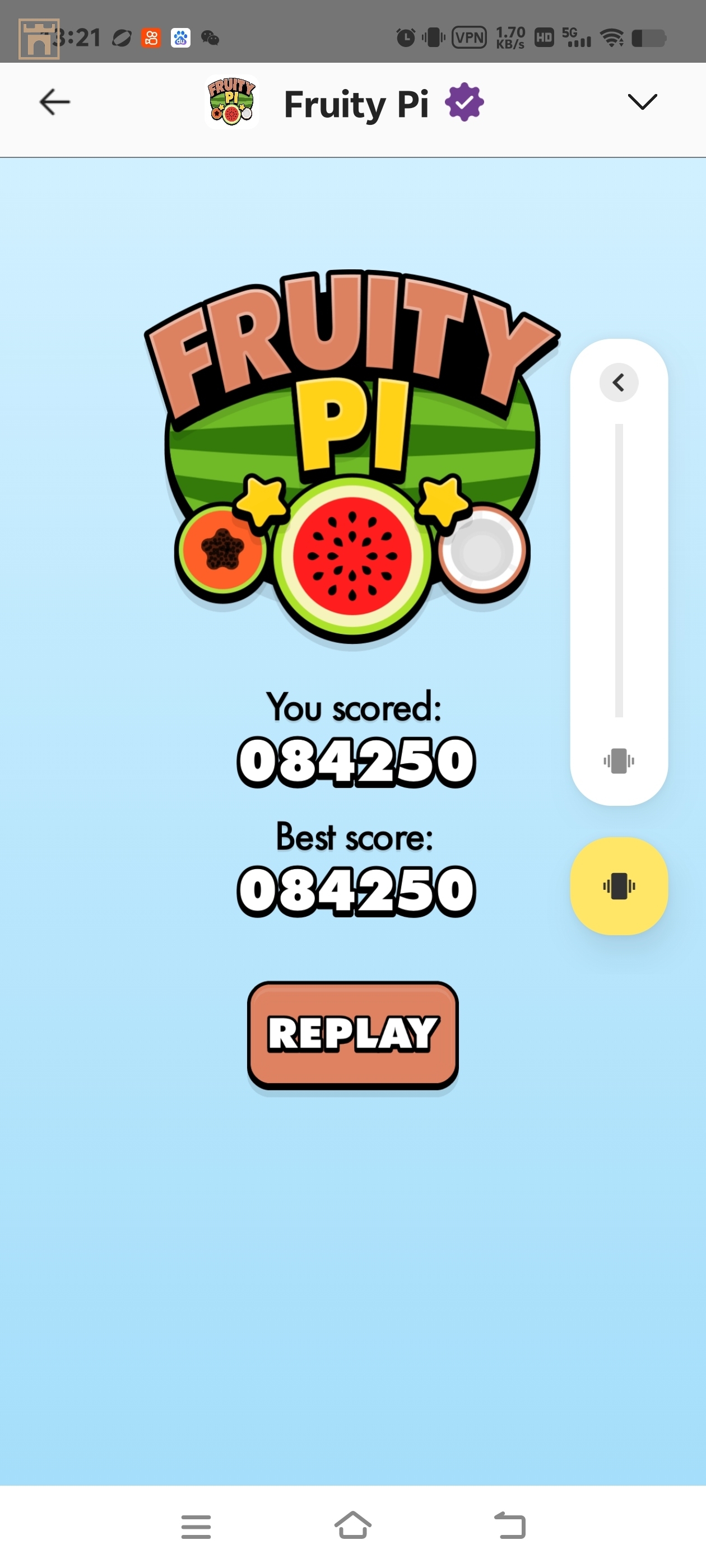Tap the grey vibration icon in the panel
Image resolution: width=706 pixels, height=1568 pixels.
tap(618, 761)
